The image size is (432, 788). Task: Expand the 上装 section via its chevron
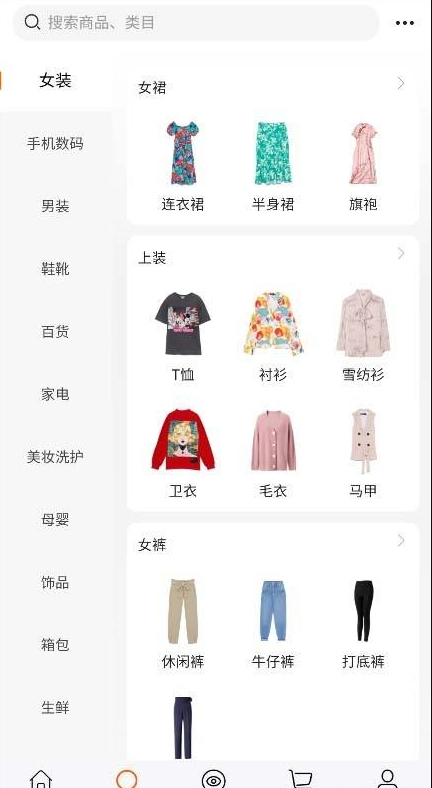pyautogui.click(x=401, y=254)
